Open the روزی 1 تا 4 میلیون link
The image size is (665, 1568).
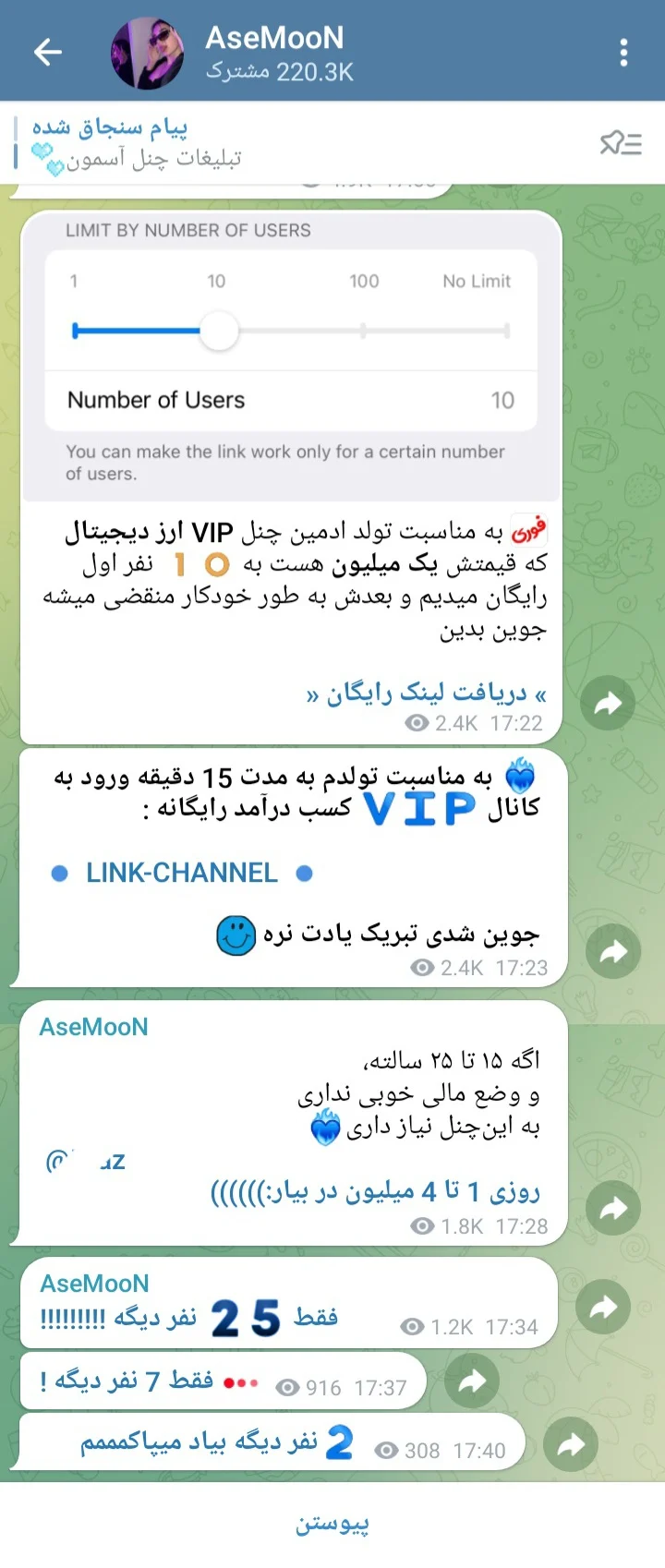(375, 1191)
